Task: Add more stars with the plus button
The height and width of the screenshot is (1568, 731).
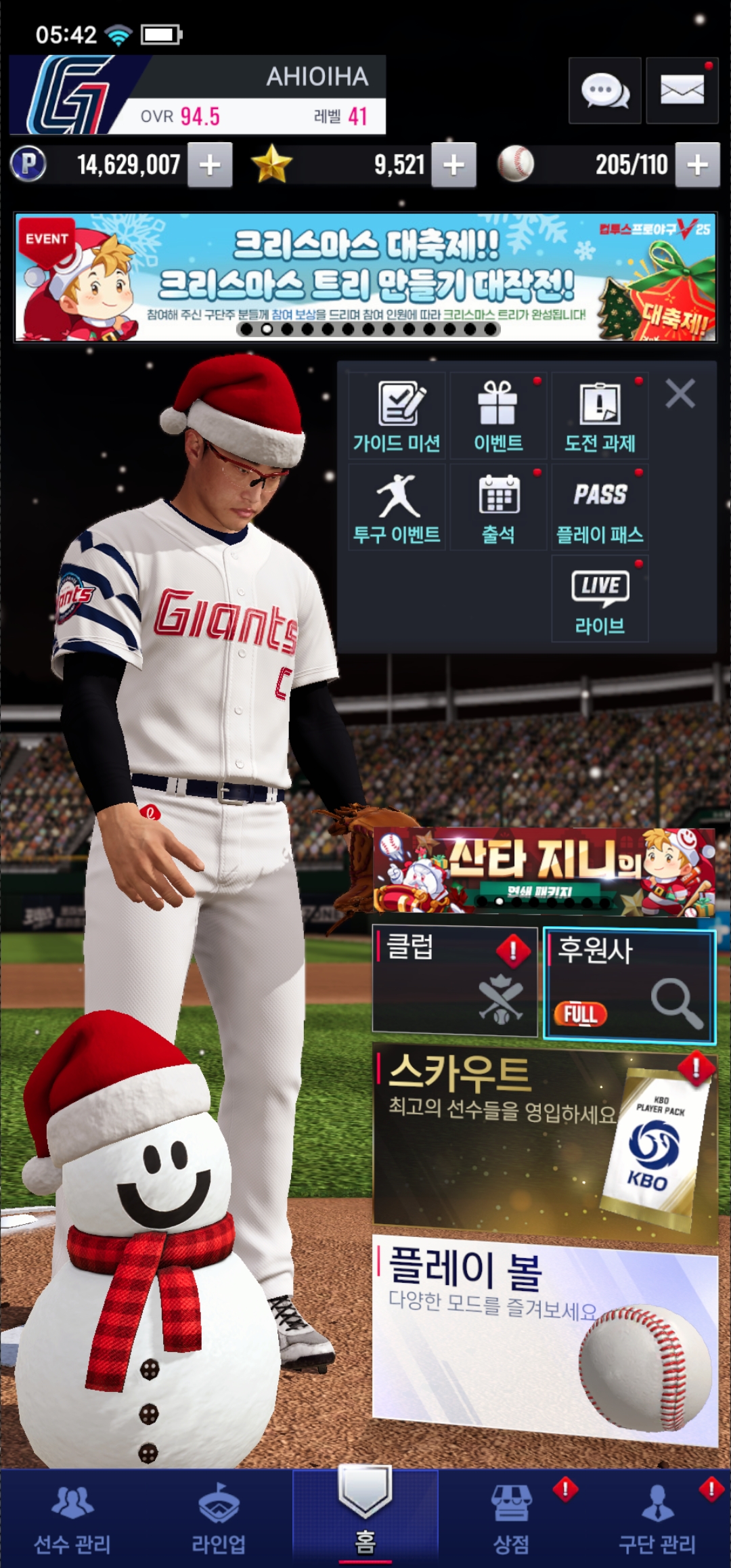Action: [453, 165]
